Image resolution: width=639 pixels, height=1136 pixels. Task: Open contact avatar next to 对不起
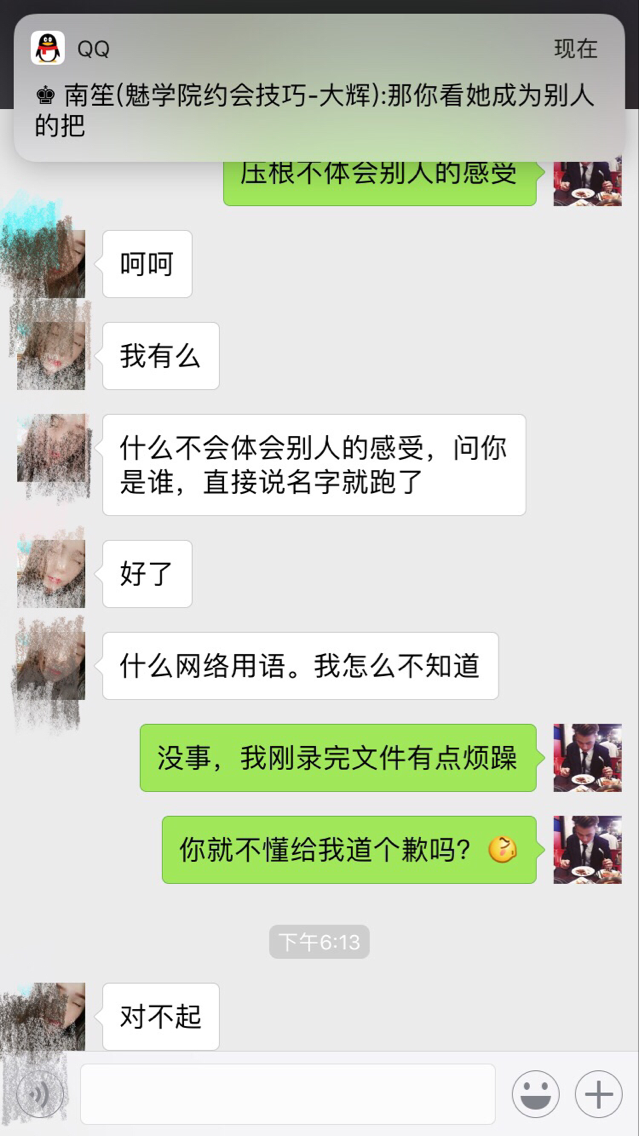(x=50, y=1016)
